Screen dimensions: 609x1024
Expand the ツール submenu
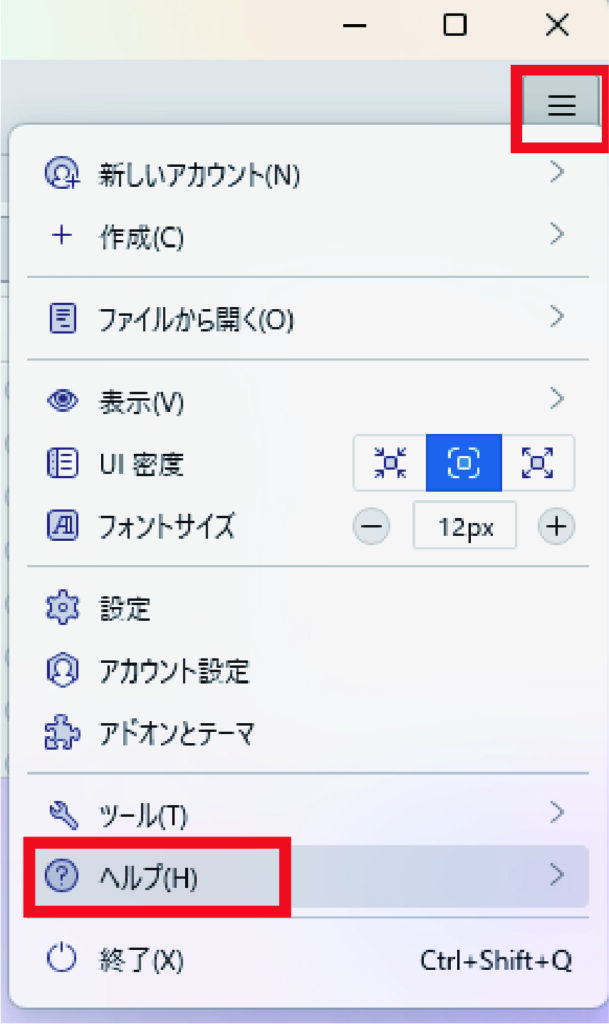point(143,815)
